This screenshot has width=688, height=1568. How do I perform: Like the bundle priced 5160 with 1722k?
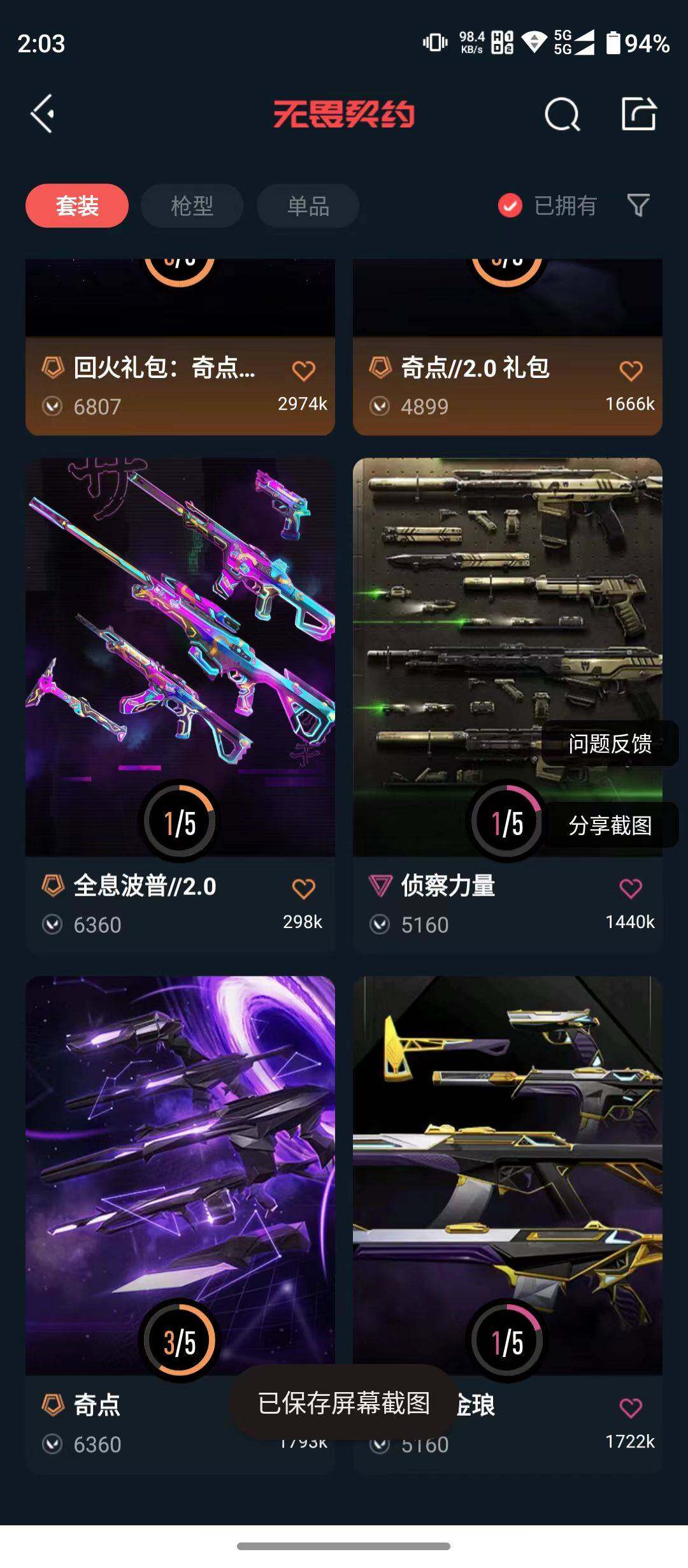point(631,1407)
